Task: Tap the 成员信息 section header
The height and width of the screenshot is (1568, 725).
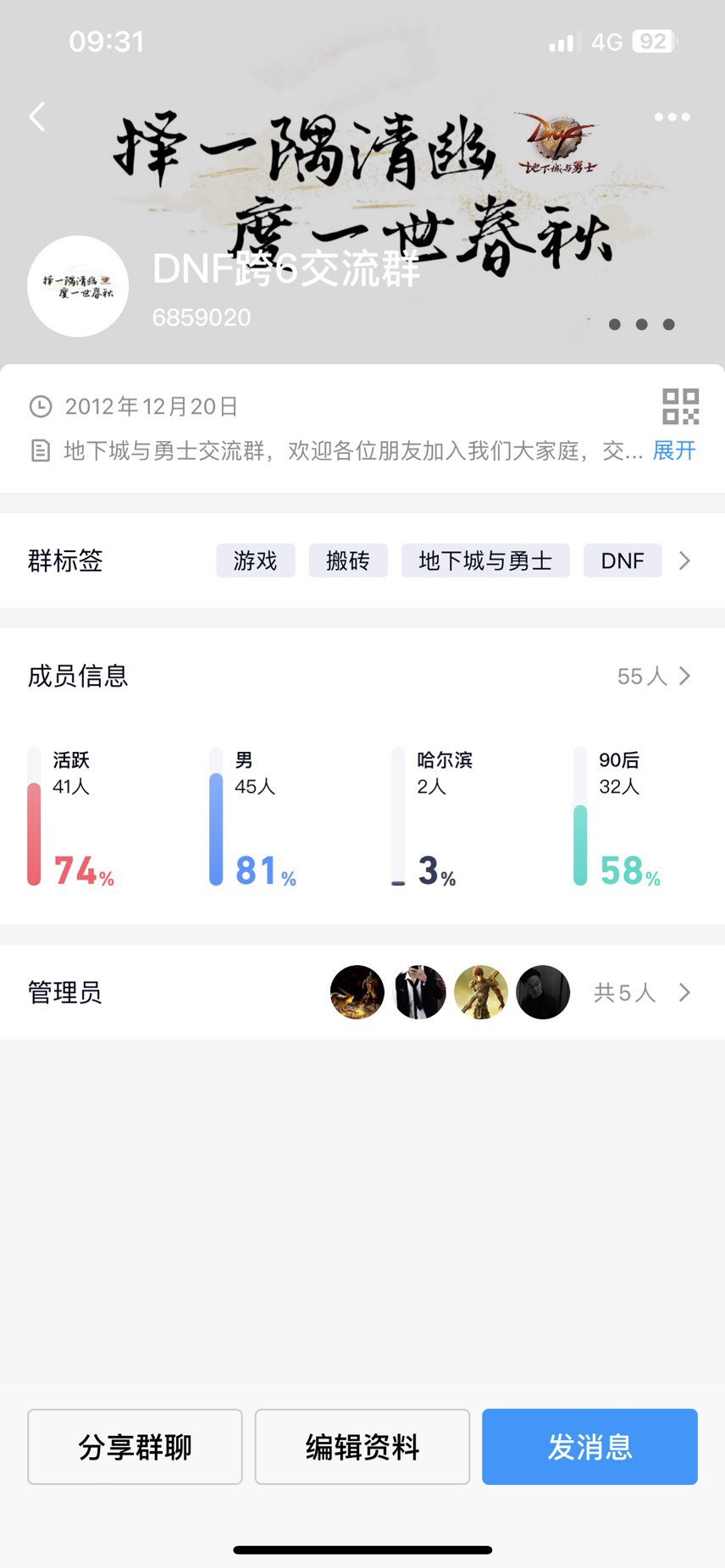Action: tap(77, 676)
